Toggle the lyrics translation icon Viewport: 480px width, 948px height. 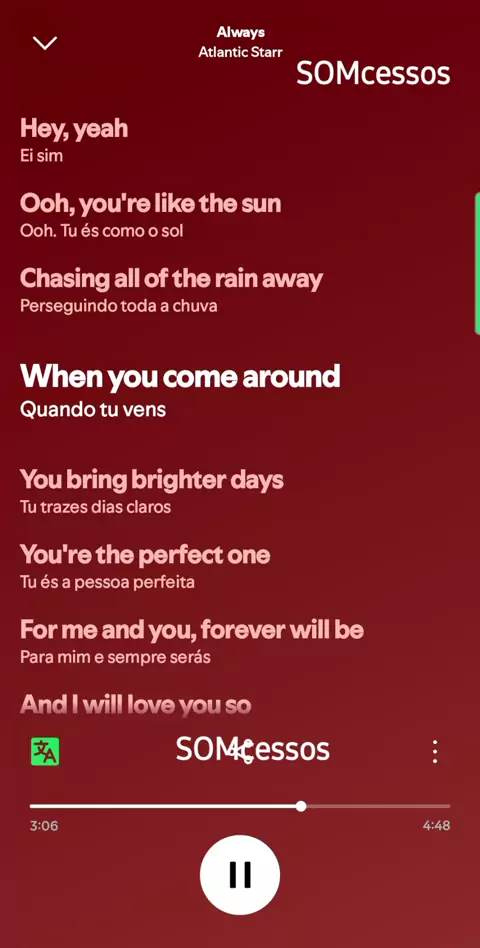coord(45,752)
